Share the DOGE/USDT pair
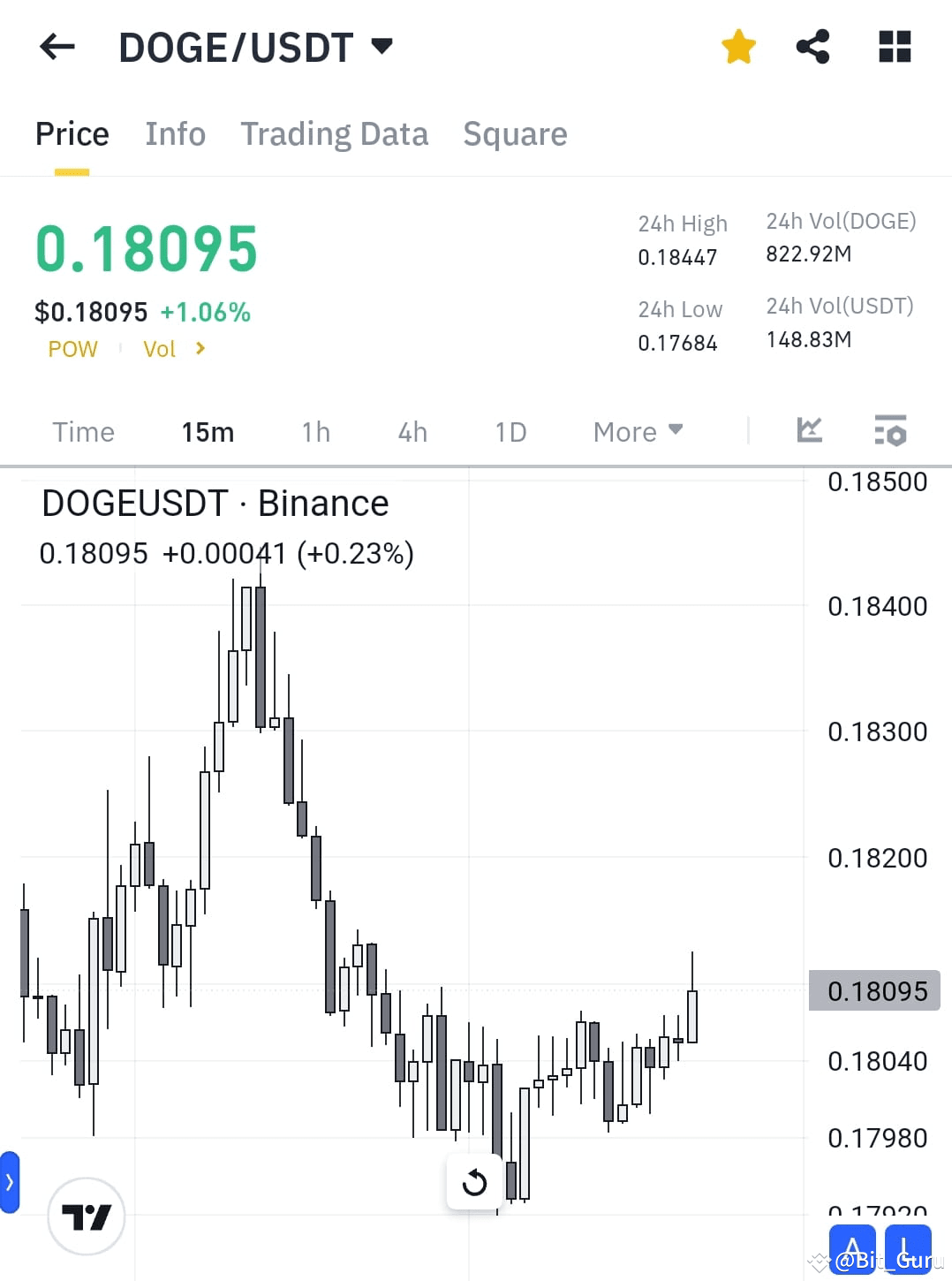The width and height of the screenshot is (952, 1281). [x=812, y=46]
